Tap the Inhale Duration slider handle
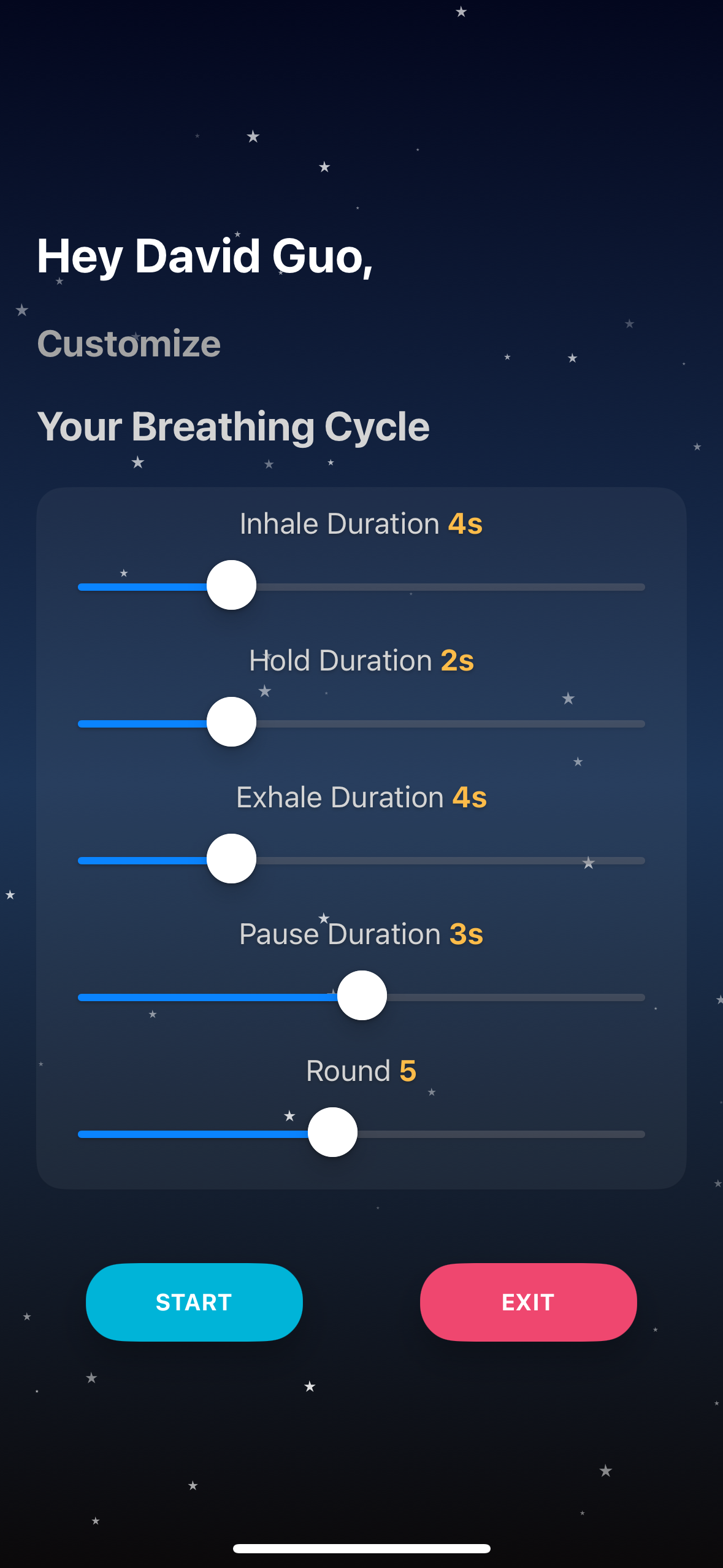Screen dimensions: 723x1568 click(x=231, y=585)
